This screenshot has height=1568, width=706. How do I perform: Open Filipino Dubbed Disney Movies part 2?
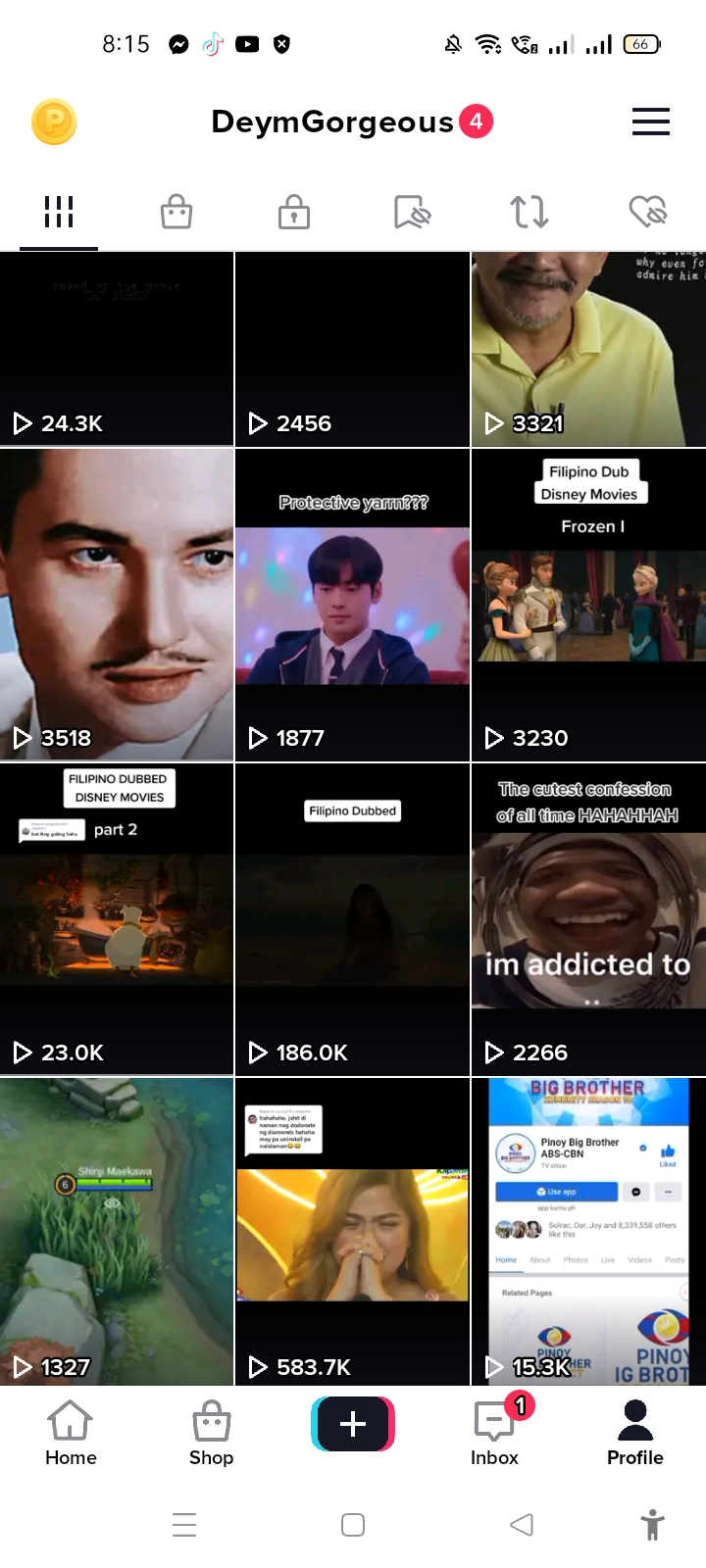pyautogui.click(x=117, y=919)
